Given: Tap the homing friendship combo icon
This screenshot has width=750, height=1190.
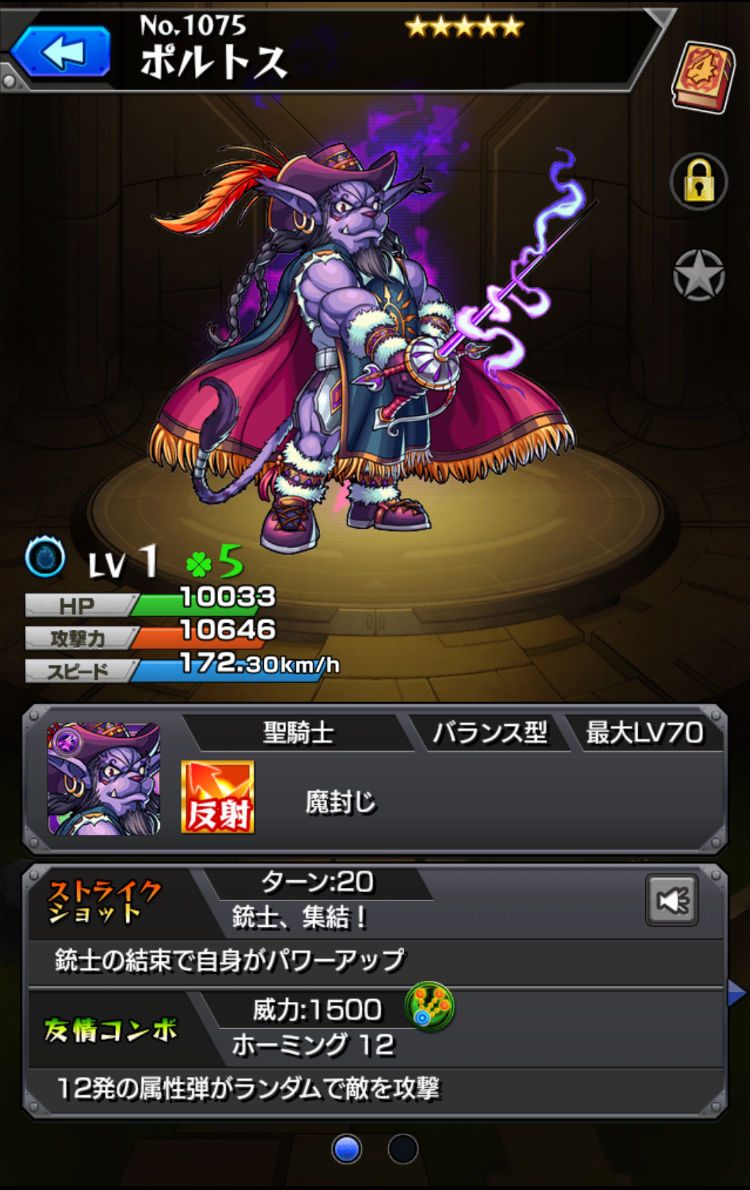Looking at the screenshot, I should point(430,1008).
